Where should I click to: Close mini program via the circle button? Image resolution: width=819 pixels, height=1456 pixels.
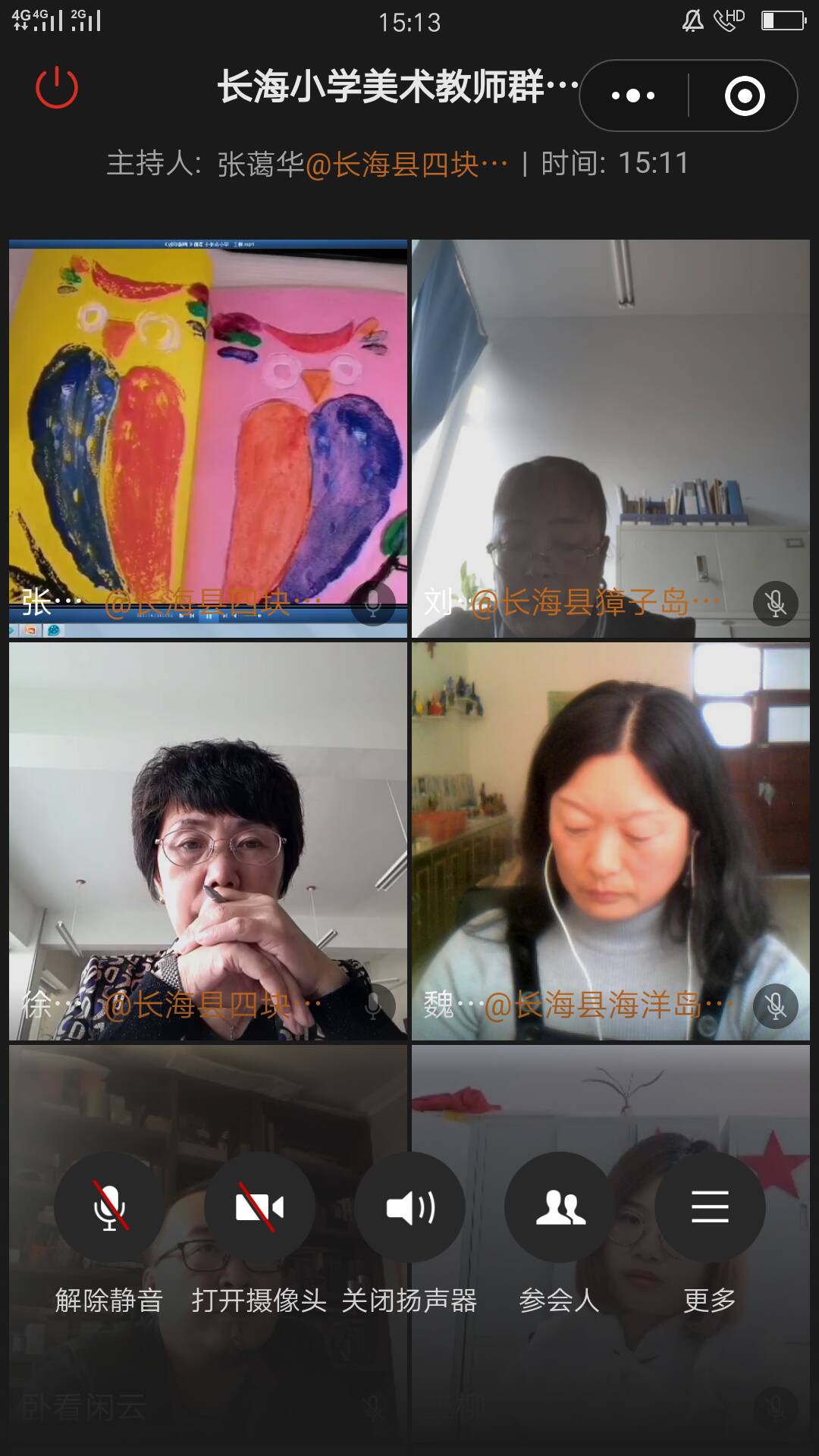click(x=745, y=96)
